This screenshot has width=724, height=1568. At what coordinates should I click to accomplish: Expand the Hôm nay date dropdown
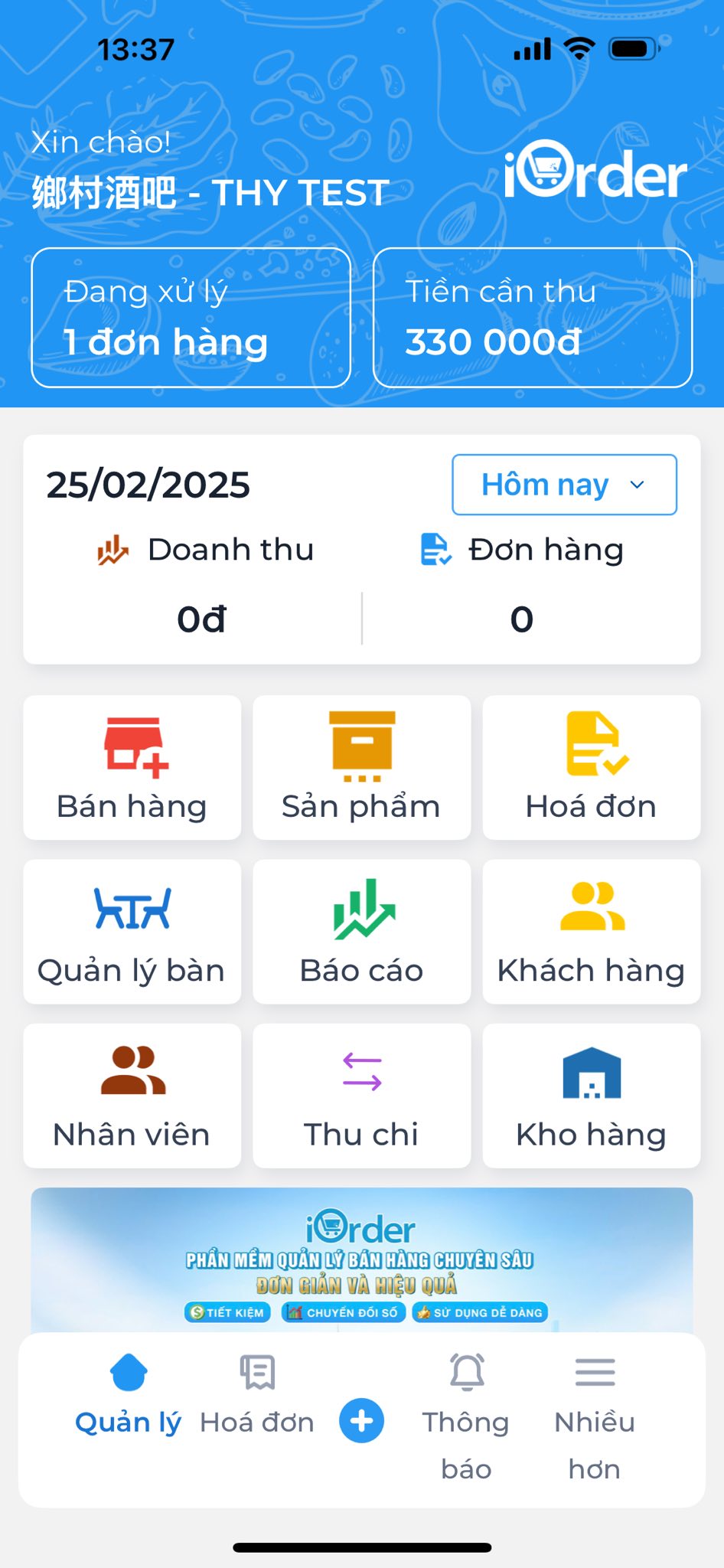pos(564,485)
